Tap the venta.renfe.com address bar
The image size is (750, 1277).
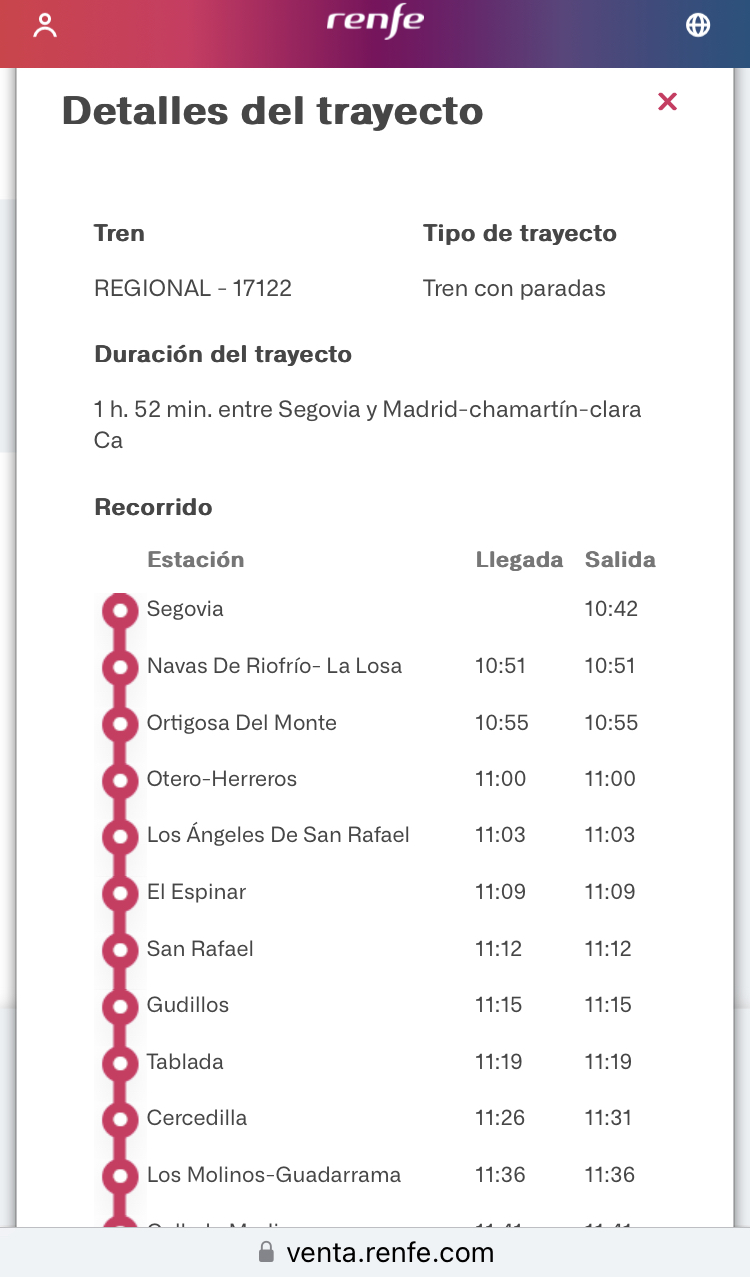375,1252
